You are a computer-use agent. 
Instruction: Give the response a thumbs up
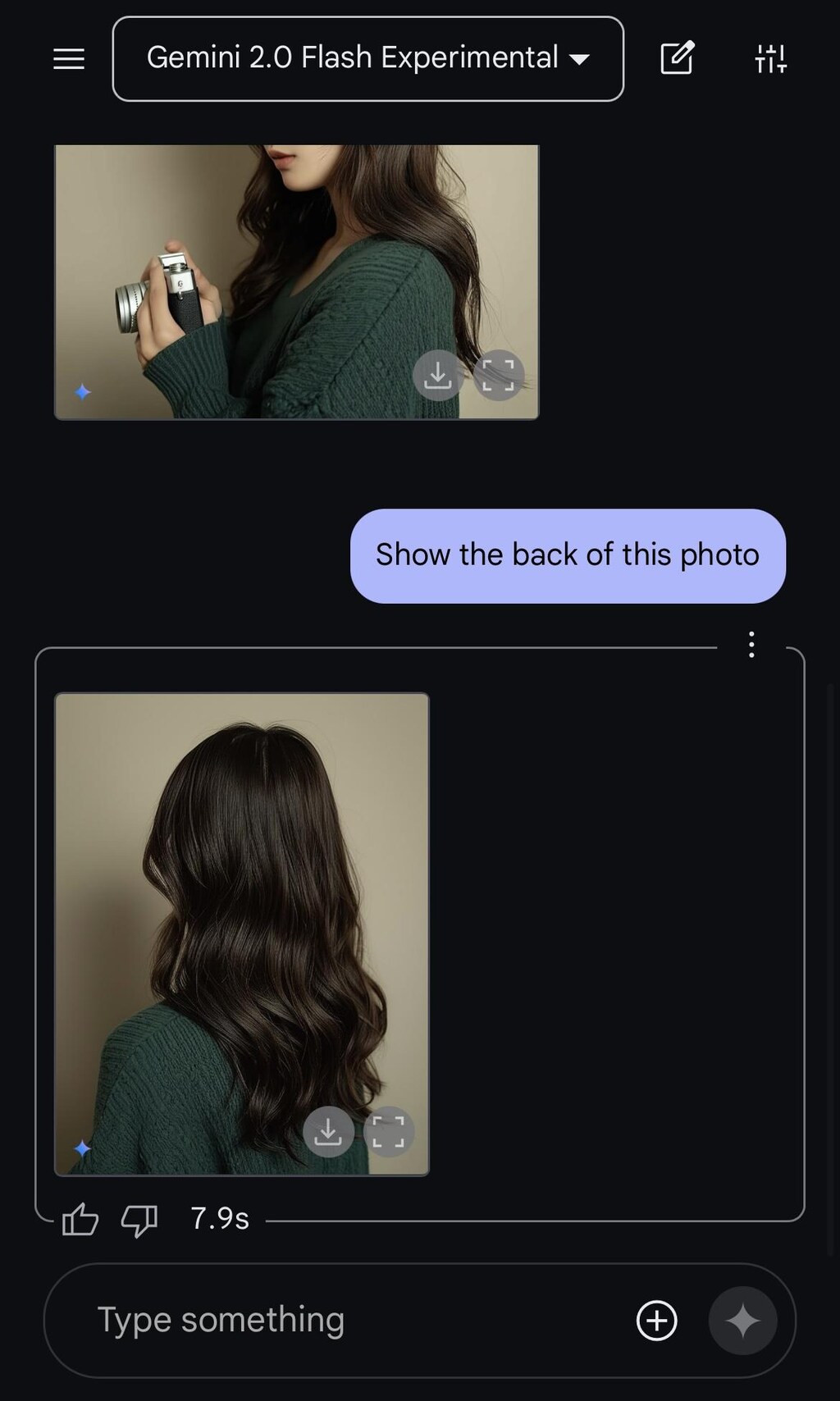click(x=80, y=1220)
